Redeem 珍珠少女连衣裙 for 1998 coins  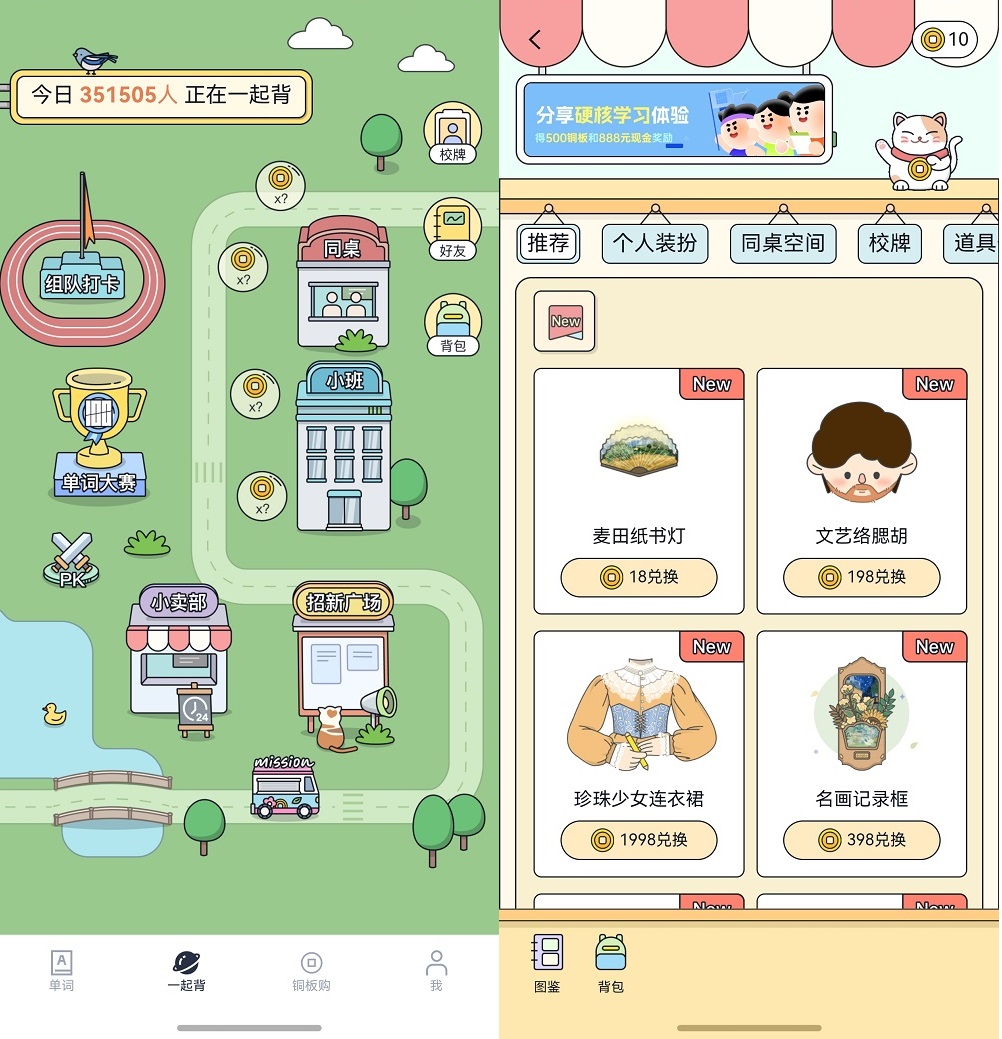(639, 840)
